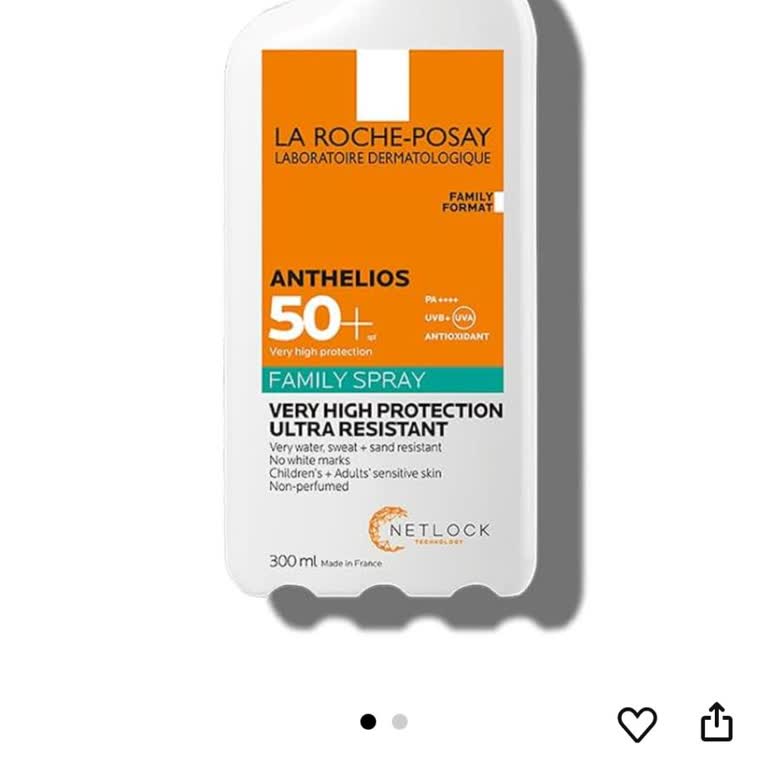
Task: Jump to the second image dot
Action: pyautogui.click(x=400, y=722)
